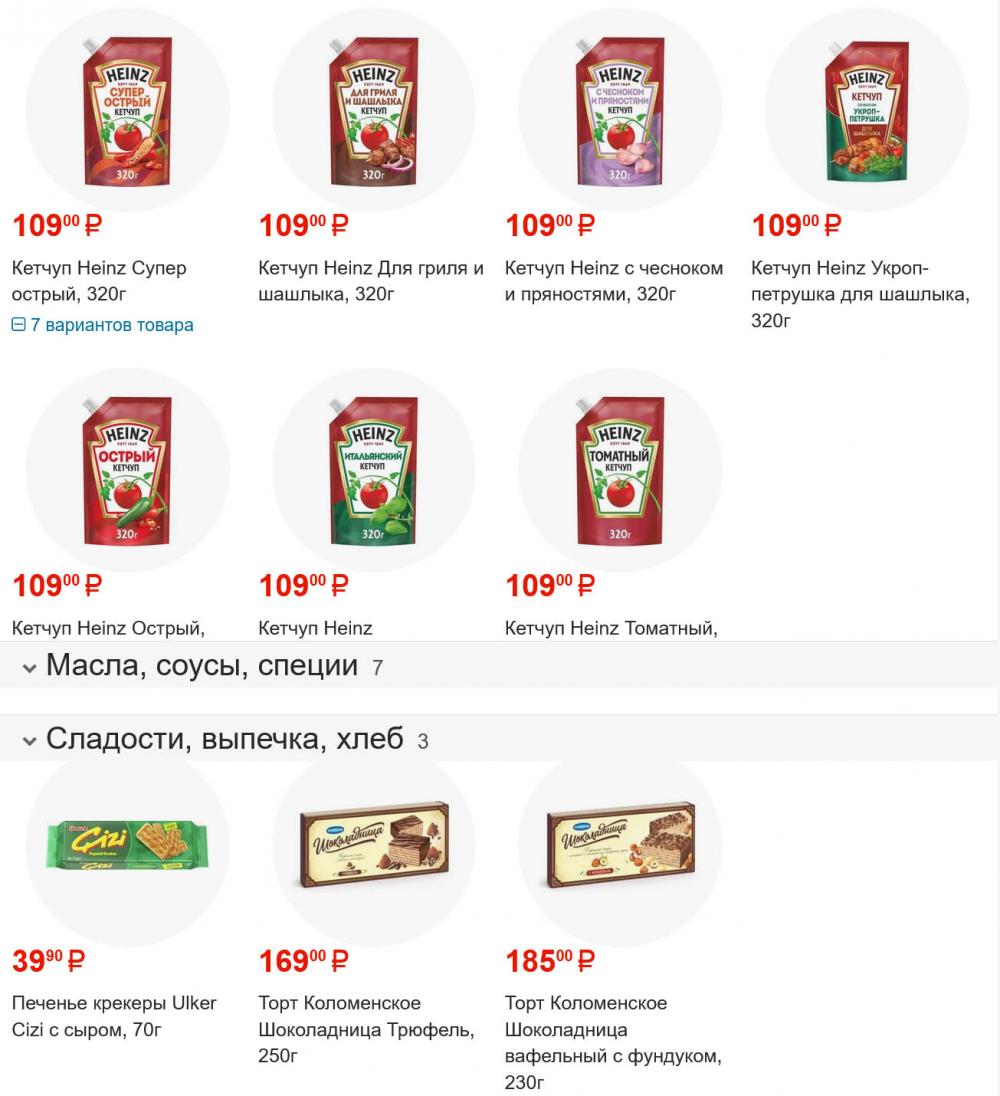Collapse the 7 вариантов товара list

point(102,325)
